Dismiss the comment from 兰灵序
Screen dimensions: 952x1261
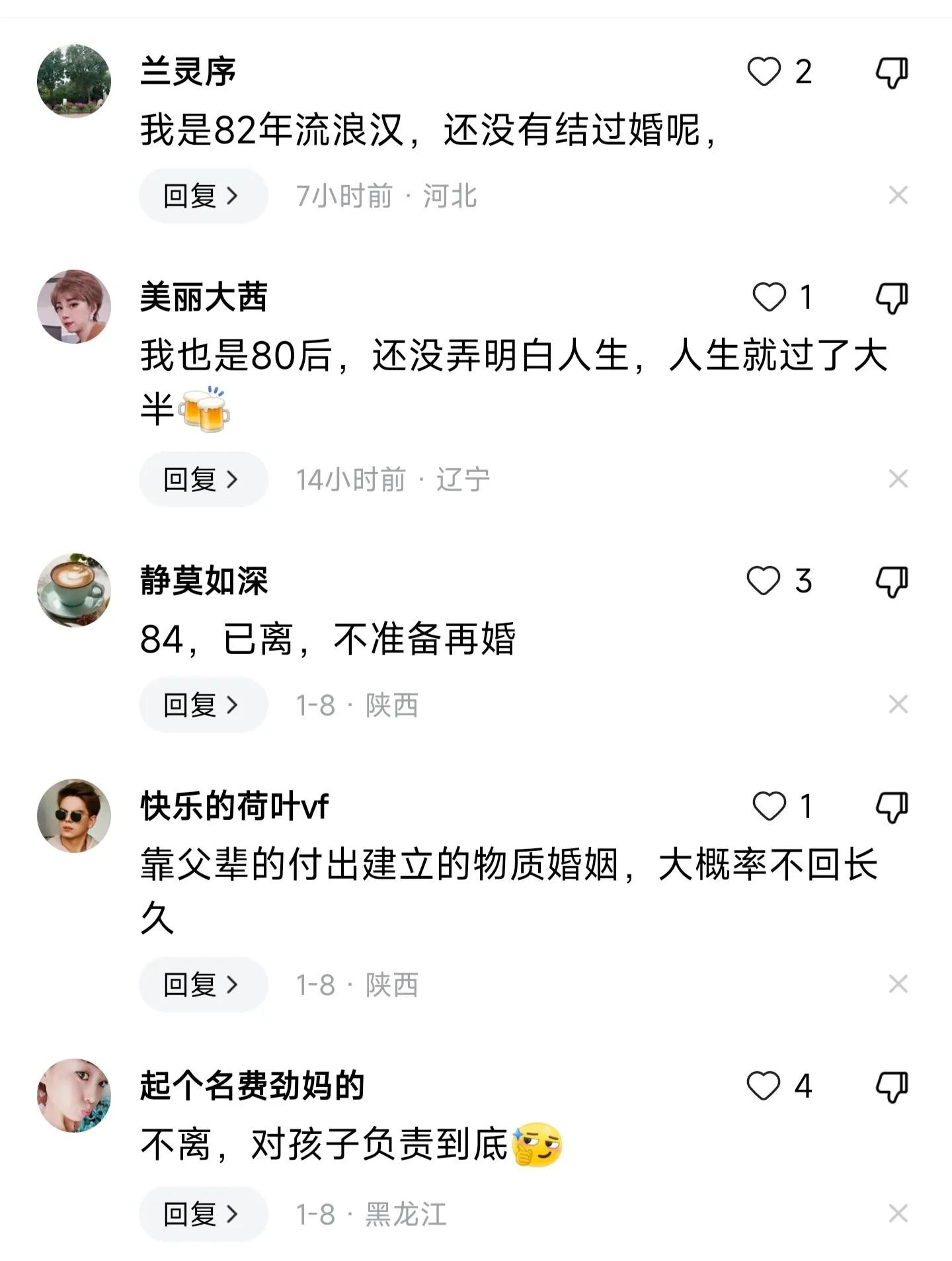point(898,195)
